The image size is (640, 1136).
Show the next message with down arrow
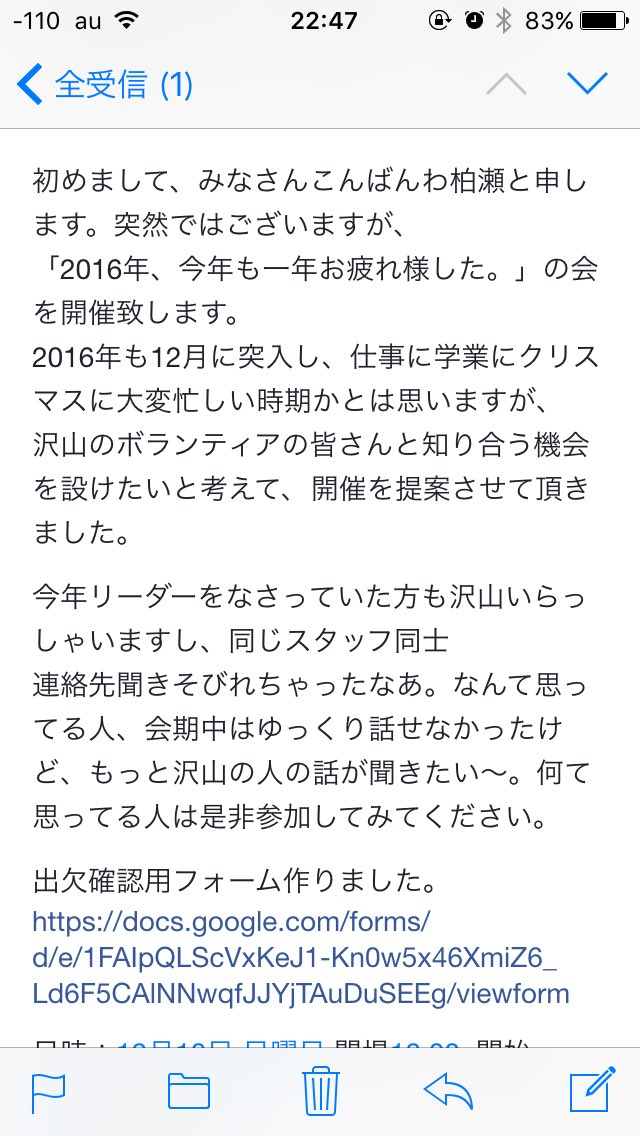tap(586, 83)
